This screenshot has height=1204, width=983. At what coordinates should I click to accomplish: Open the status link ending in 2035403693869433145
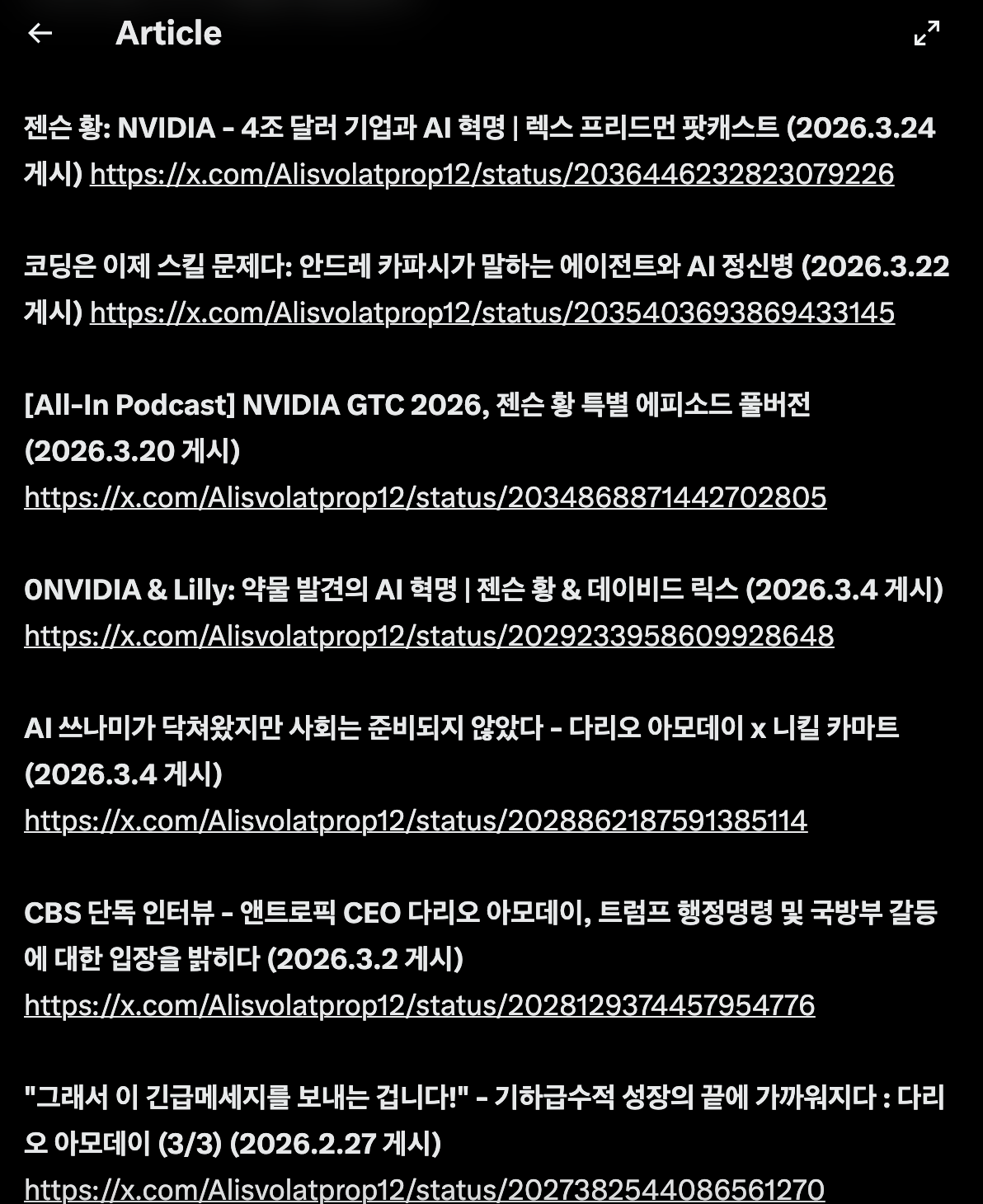491,313
